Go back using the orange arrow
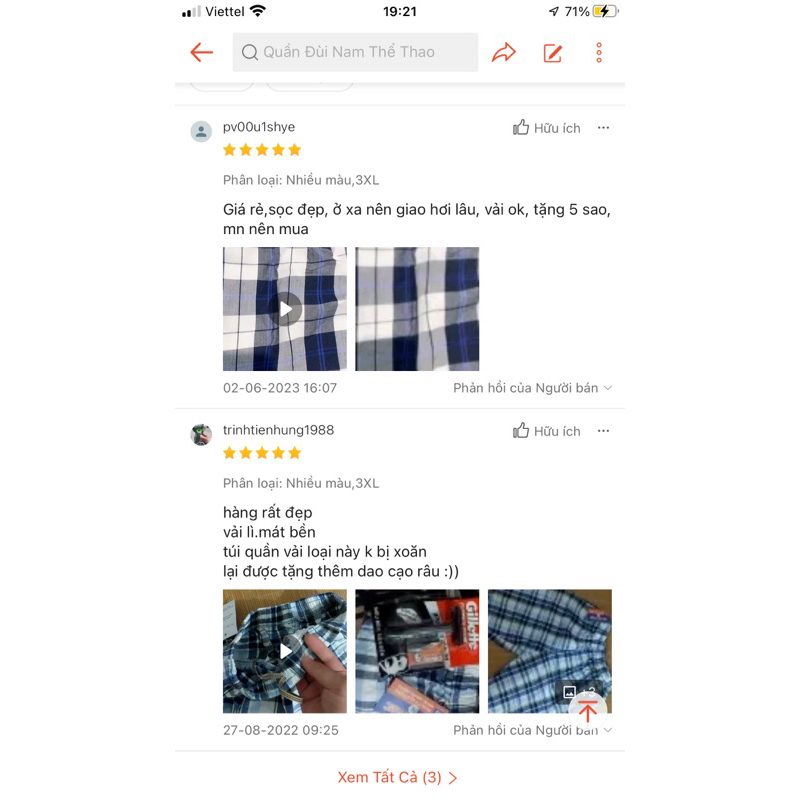This screenshot has height=800, width=800. [x=202, y=53]
